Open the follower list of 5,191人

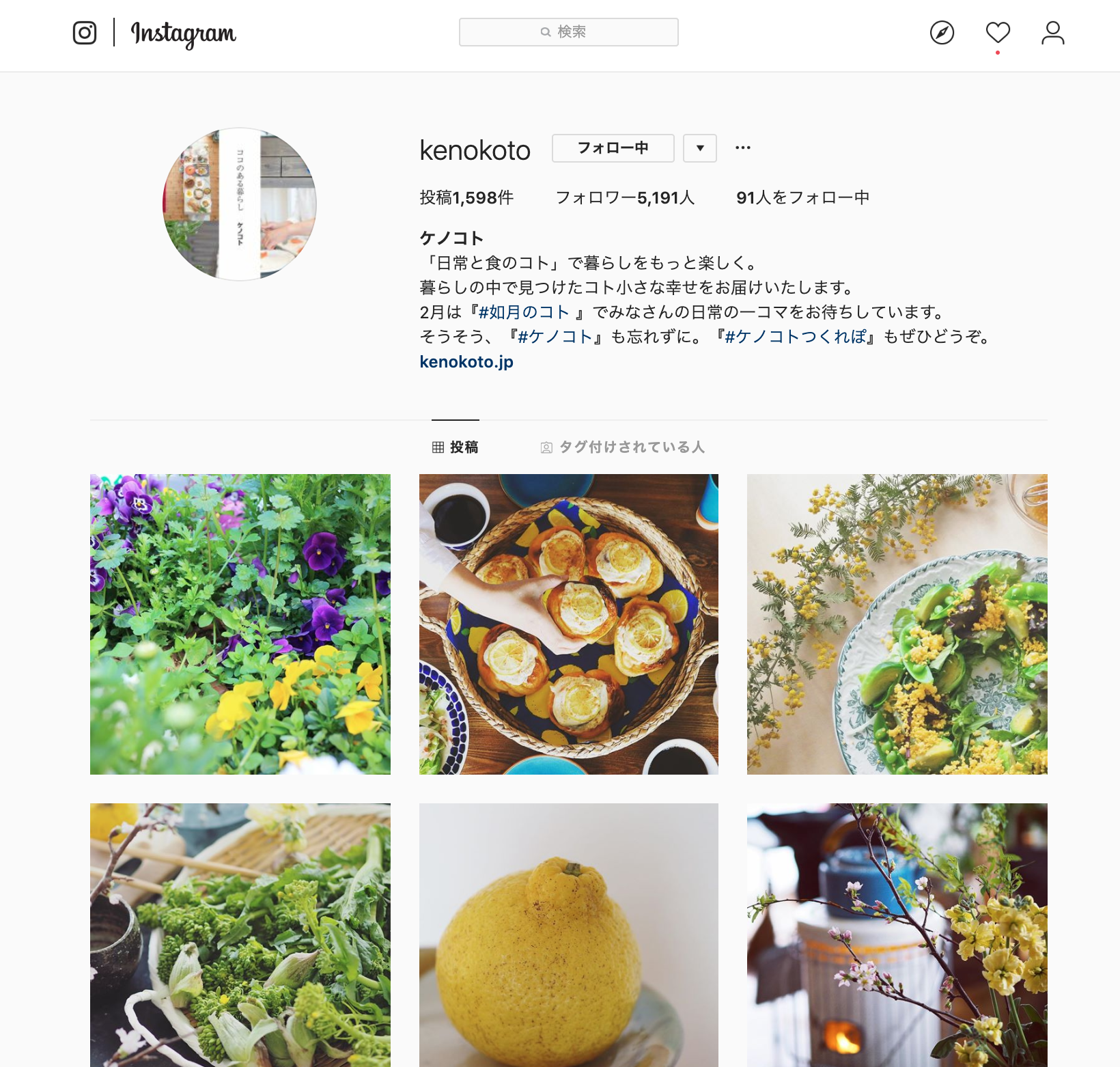coord(625,198)
